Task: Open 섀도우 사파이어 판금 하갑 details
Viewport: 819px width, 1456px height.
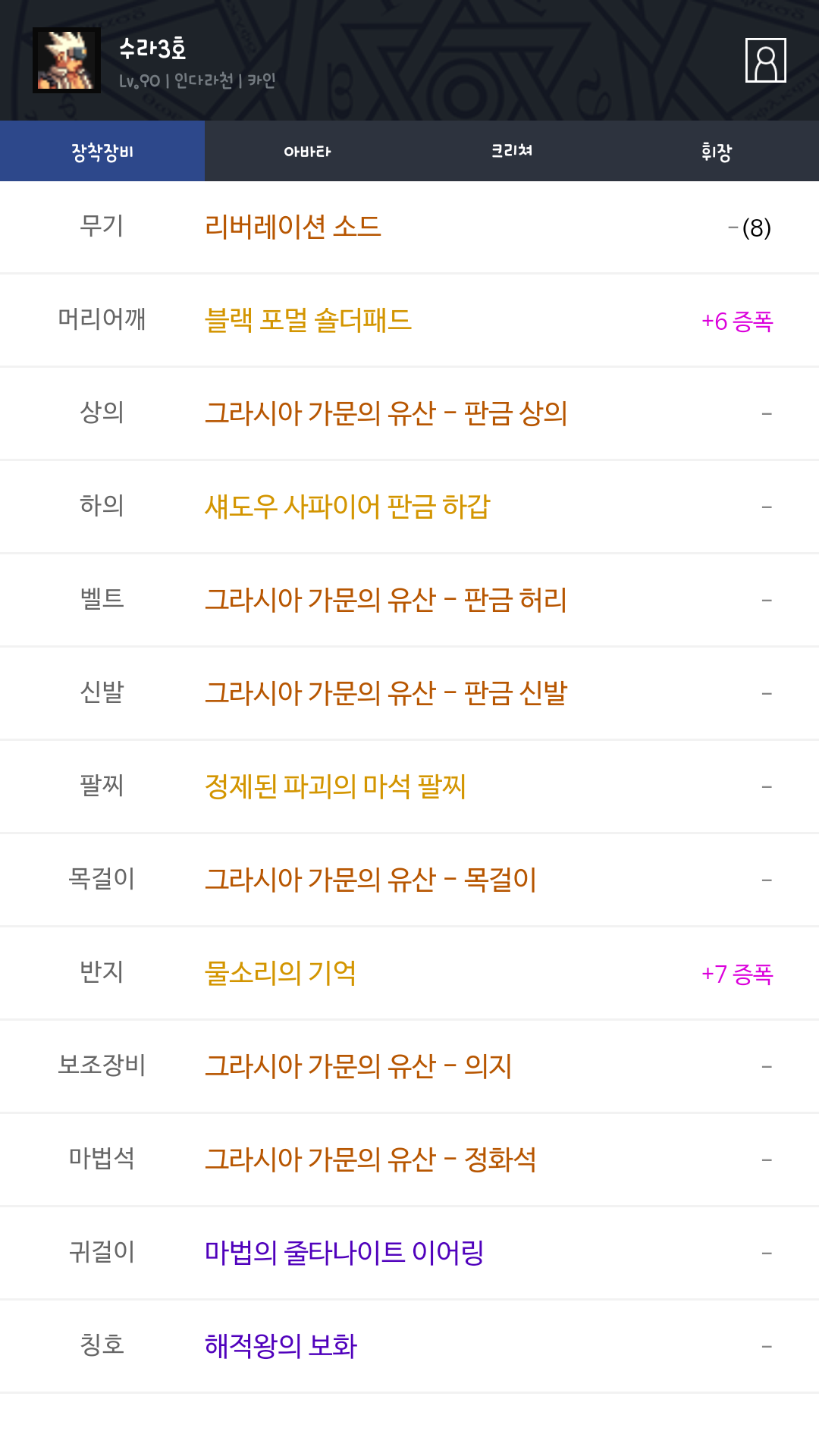Action: coord(347,507)
